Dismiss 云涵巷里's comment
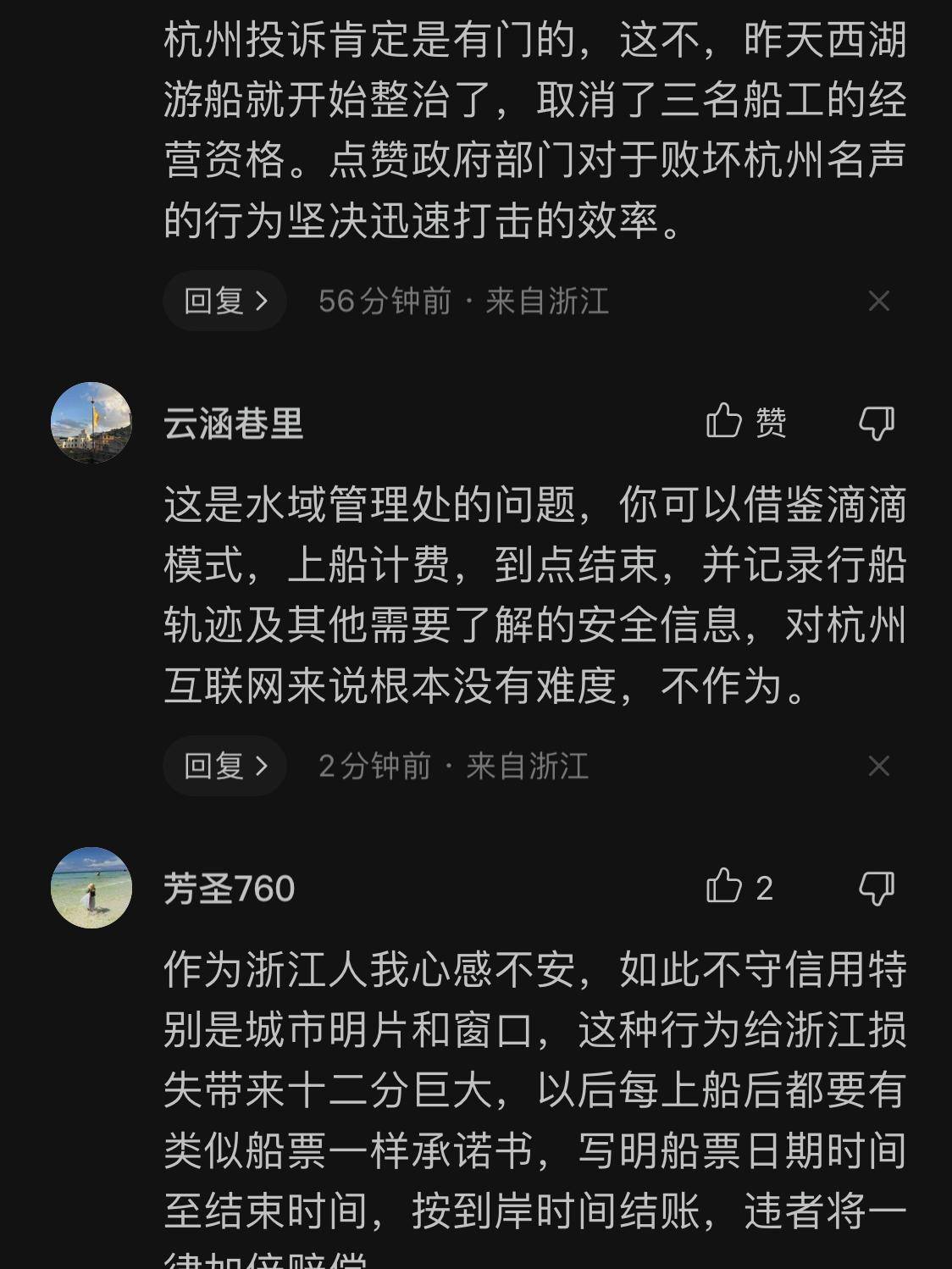 [x=878, y=766]
